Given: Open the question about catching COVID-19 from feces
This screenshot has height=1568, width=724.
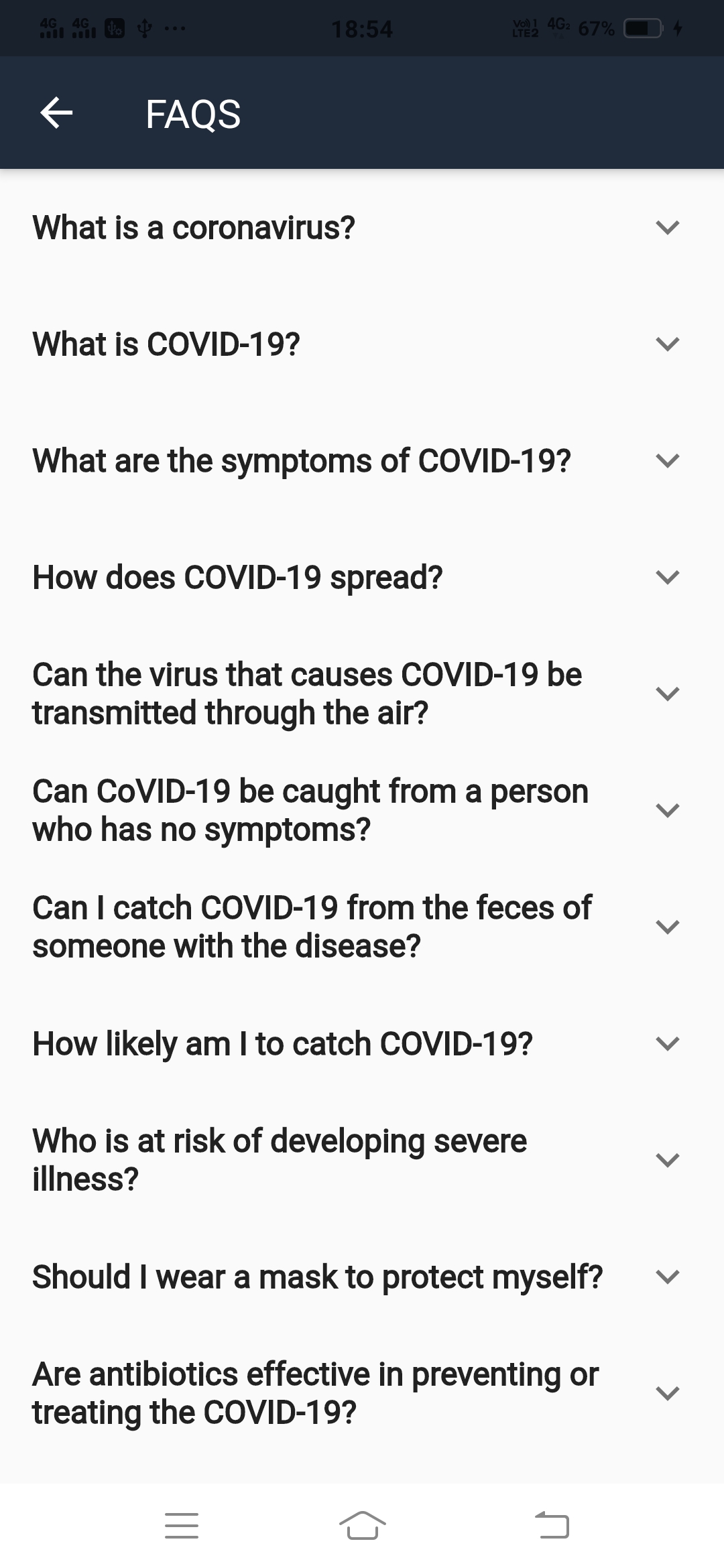Looking at the screenshot, I should pos(362,927).
